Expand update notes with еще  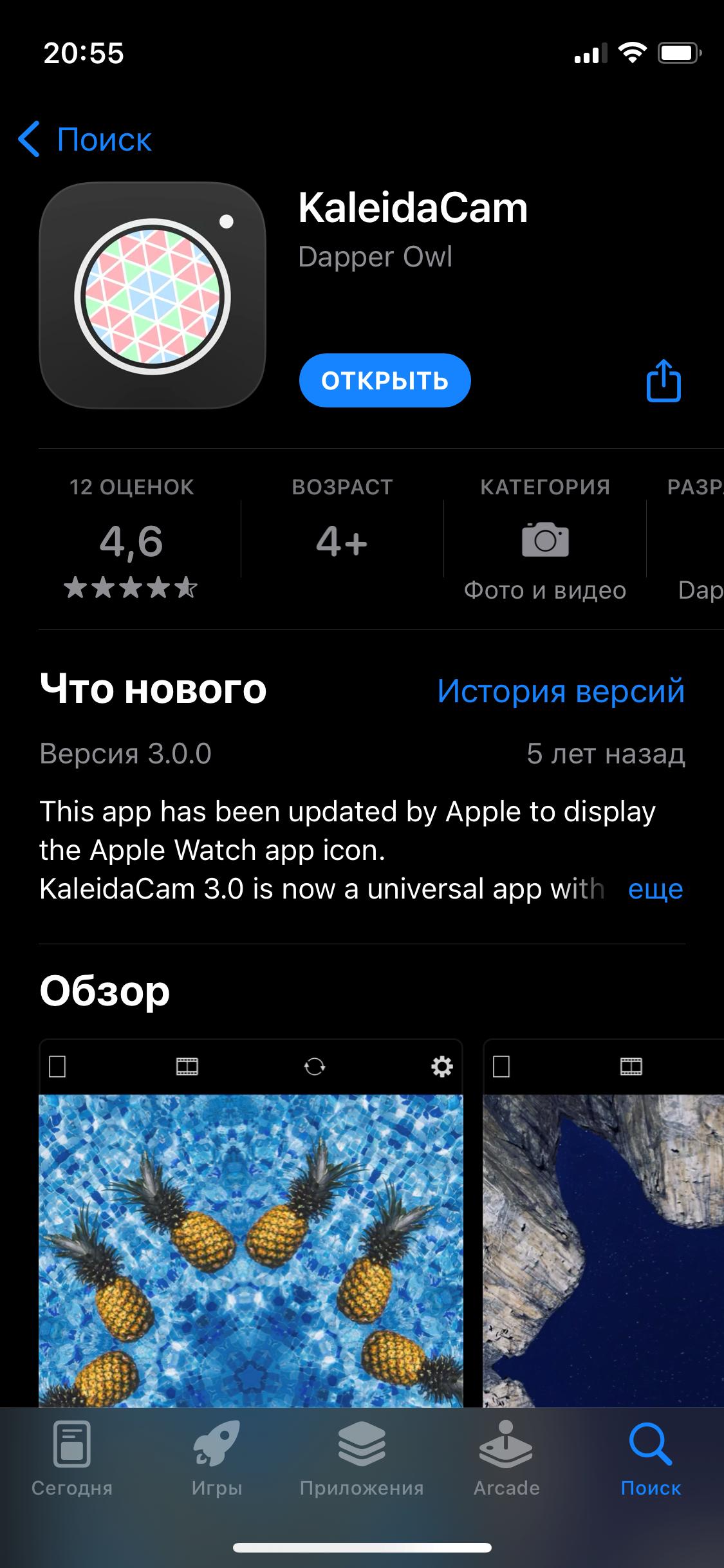pos(654,889)
